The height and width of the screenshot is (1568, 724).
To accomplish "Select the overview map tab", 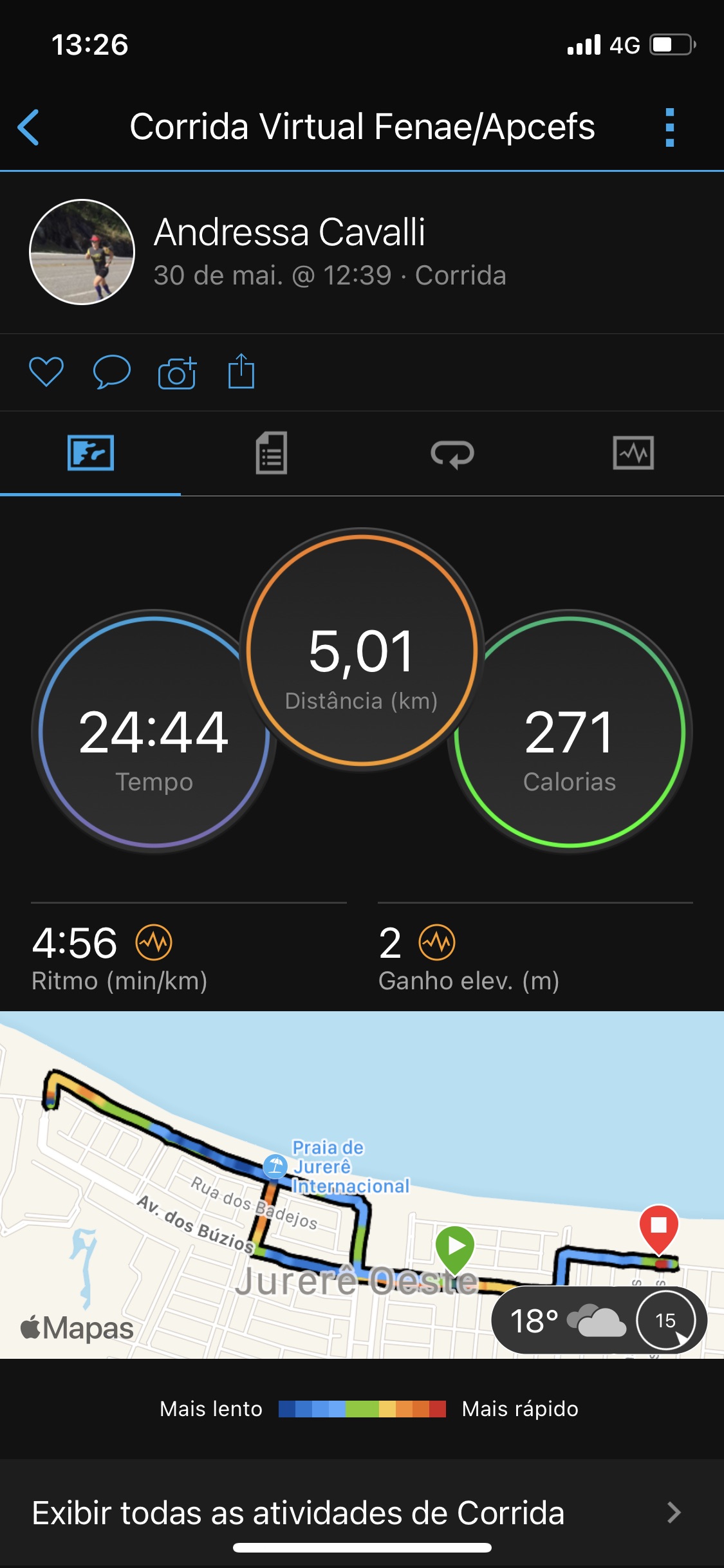I will (91, 453).
